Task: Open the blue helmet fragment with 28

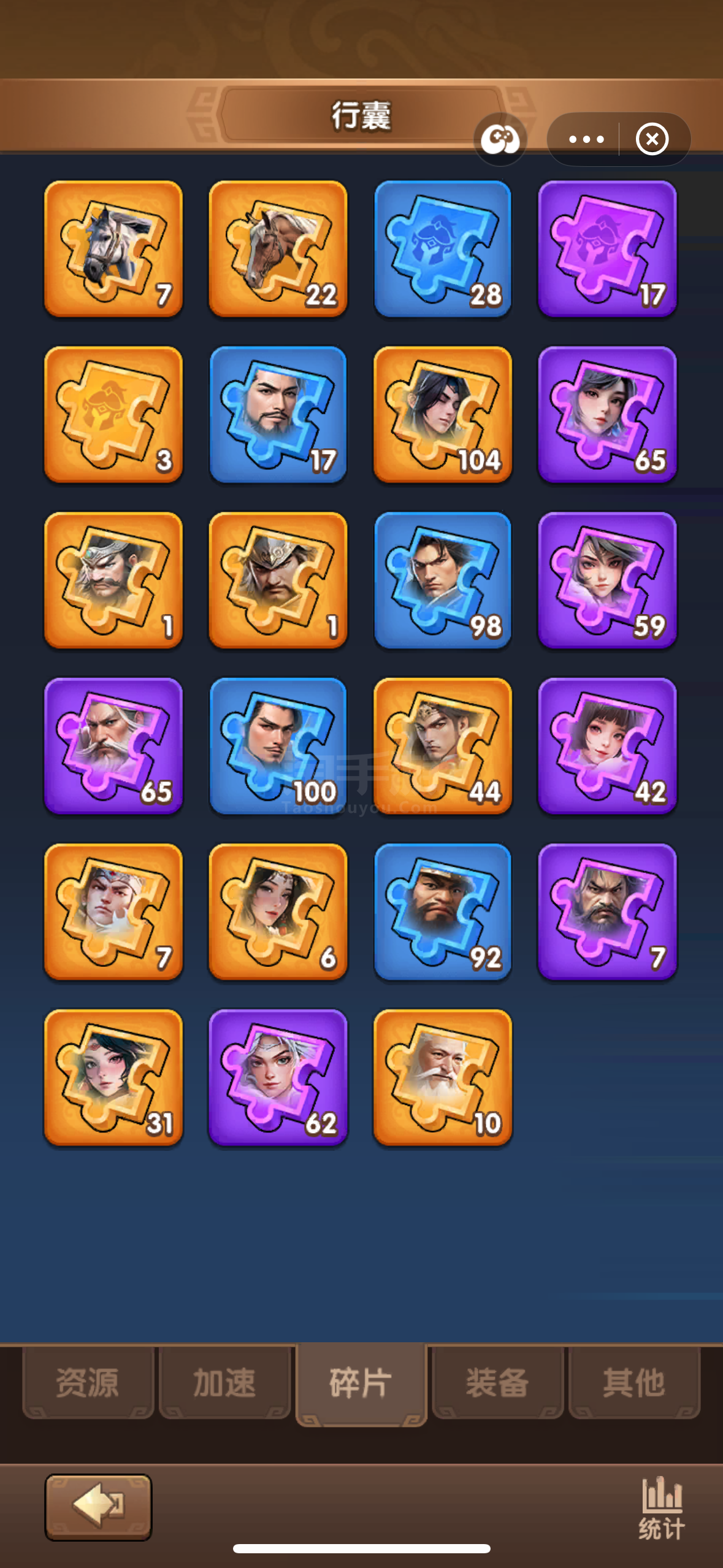Action: (442, 249)
